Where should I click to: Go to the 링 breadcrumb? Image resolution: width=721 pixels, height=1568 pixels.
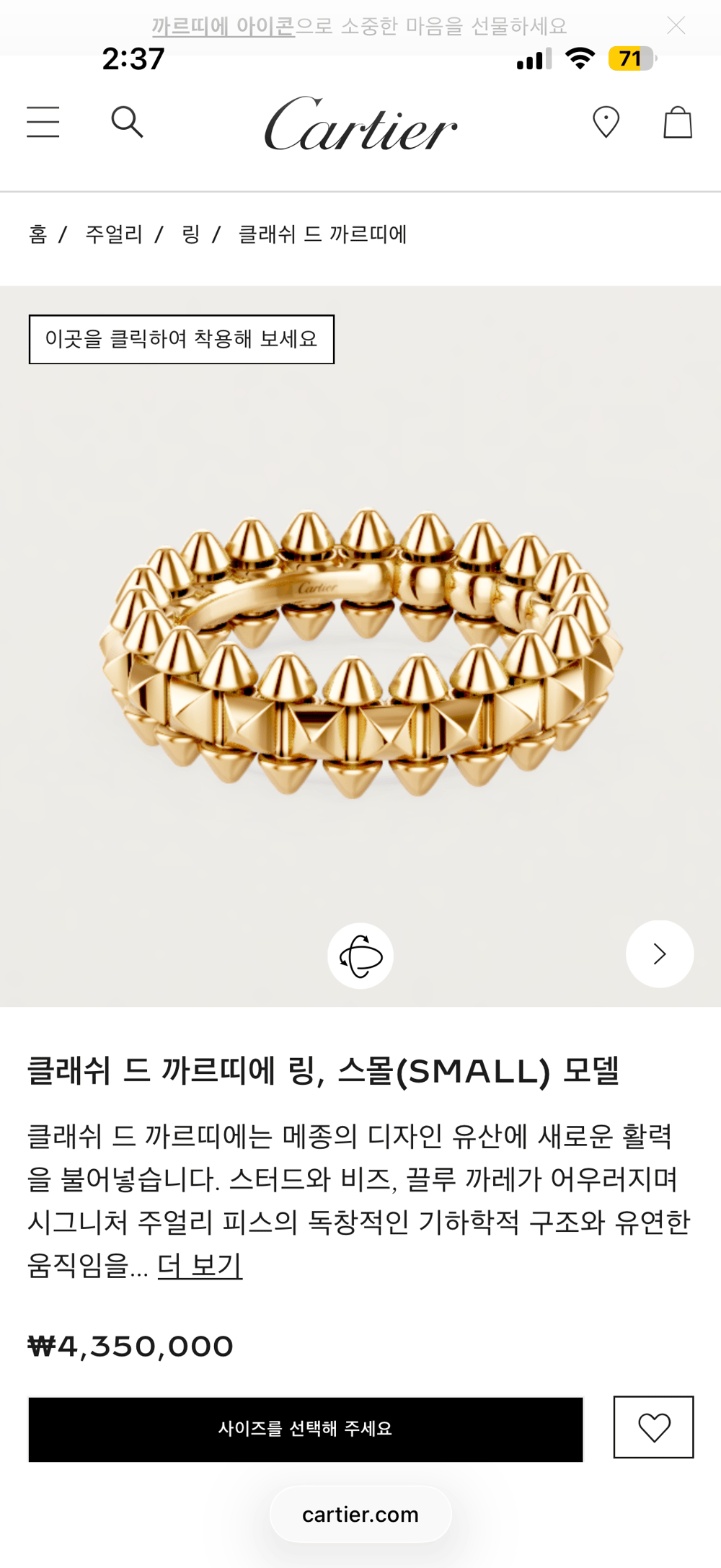[x=190, y=234]
